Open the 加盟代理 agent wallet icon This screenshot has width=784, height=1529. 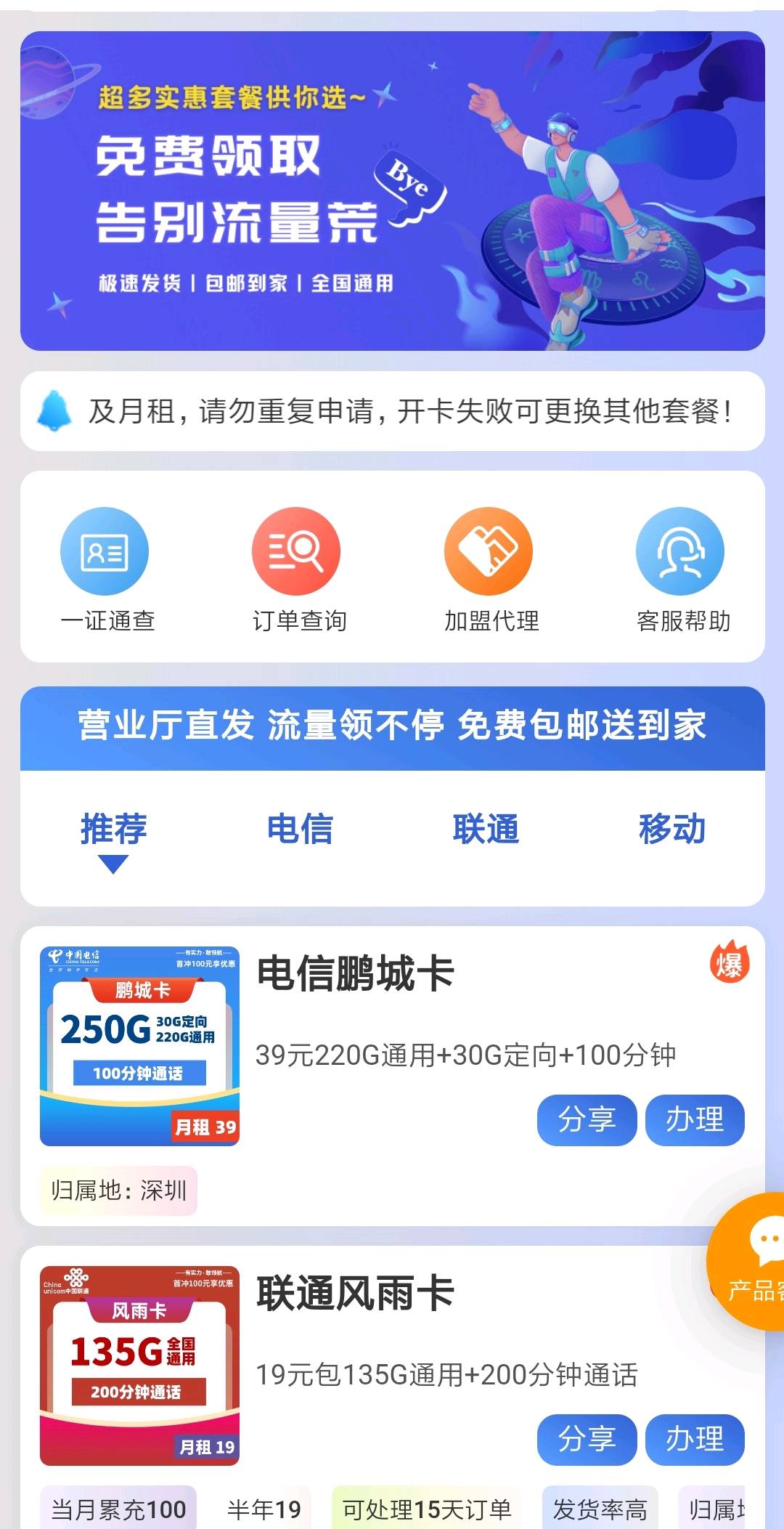(x=488, y=551)
